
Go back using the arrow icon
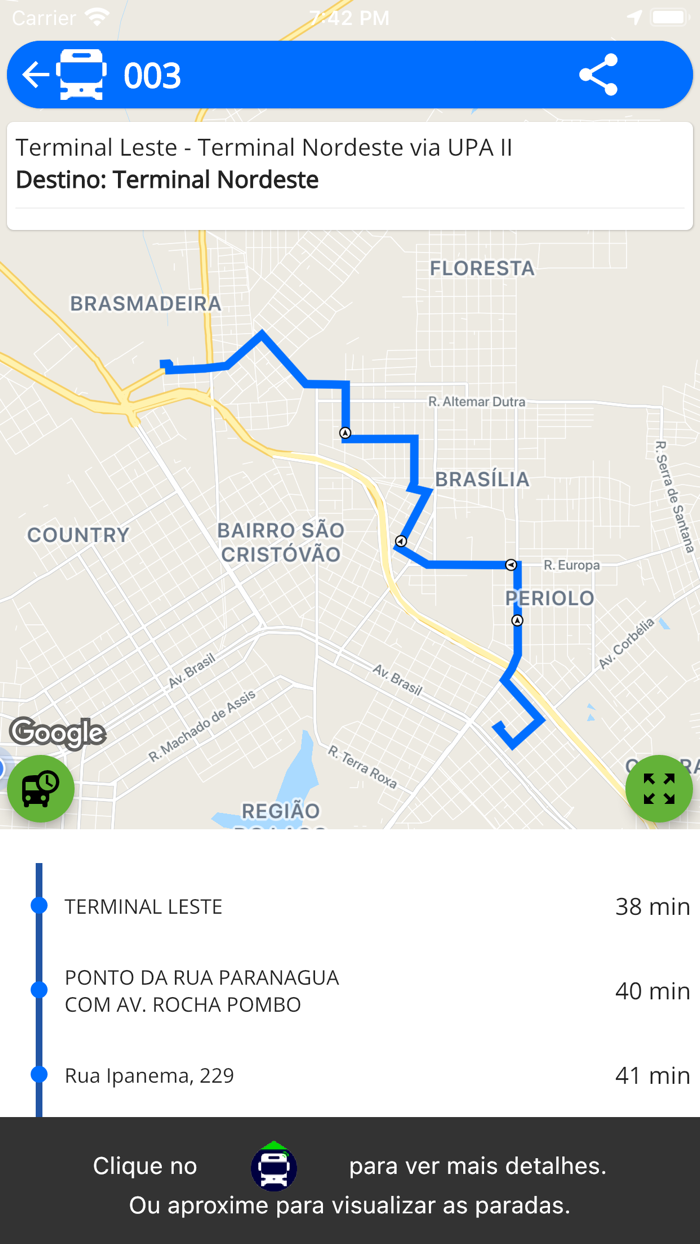(36, 75)
